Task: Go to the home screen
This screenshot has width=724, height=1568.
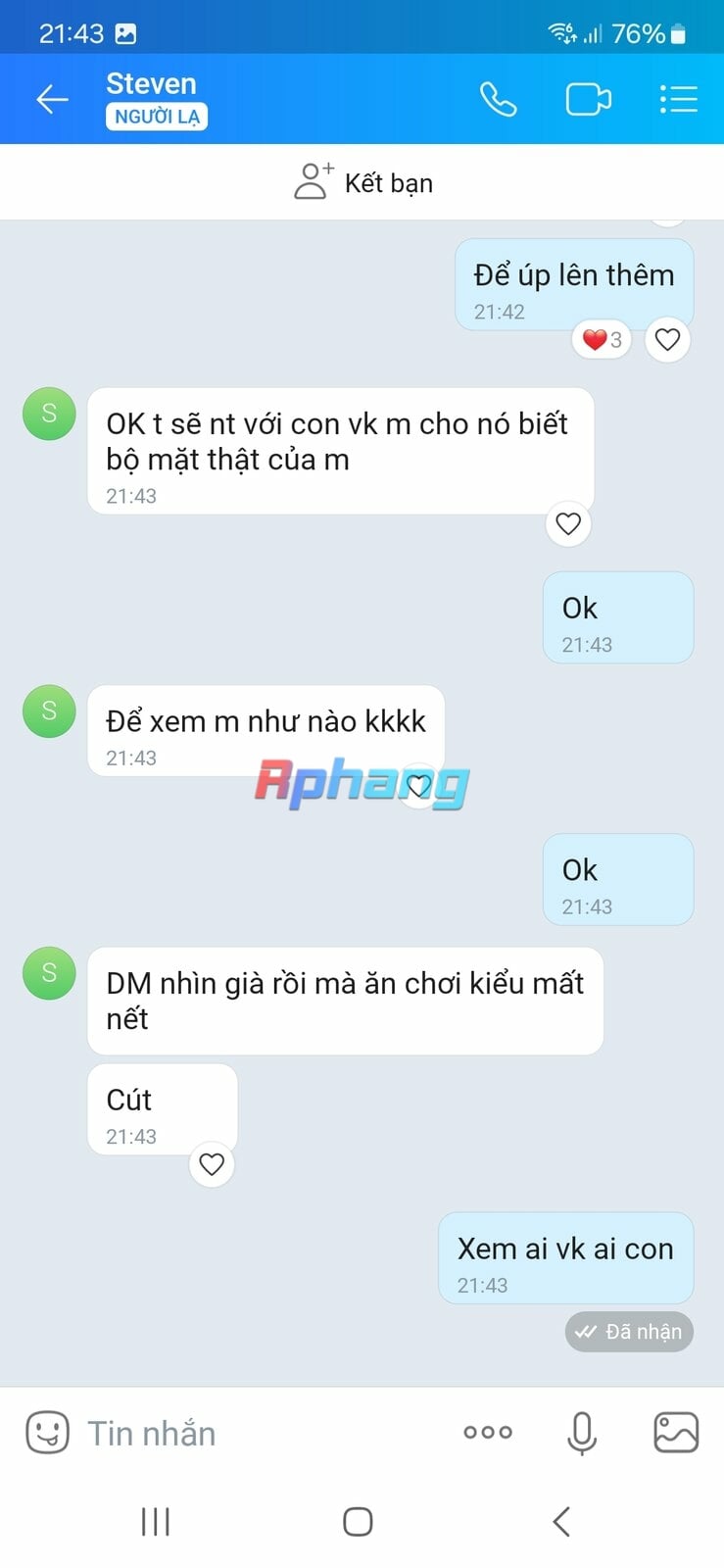Action: [x=358, y=1522]
